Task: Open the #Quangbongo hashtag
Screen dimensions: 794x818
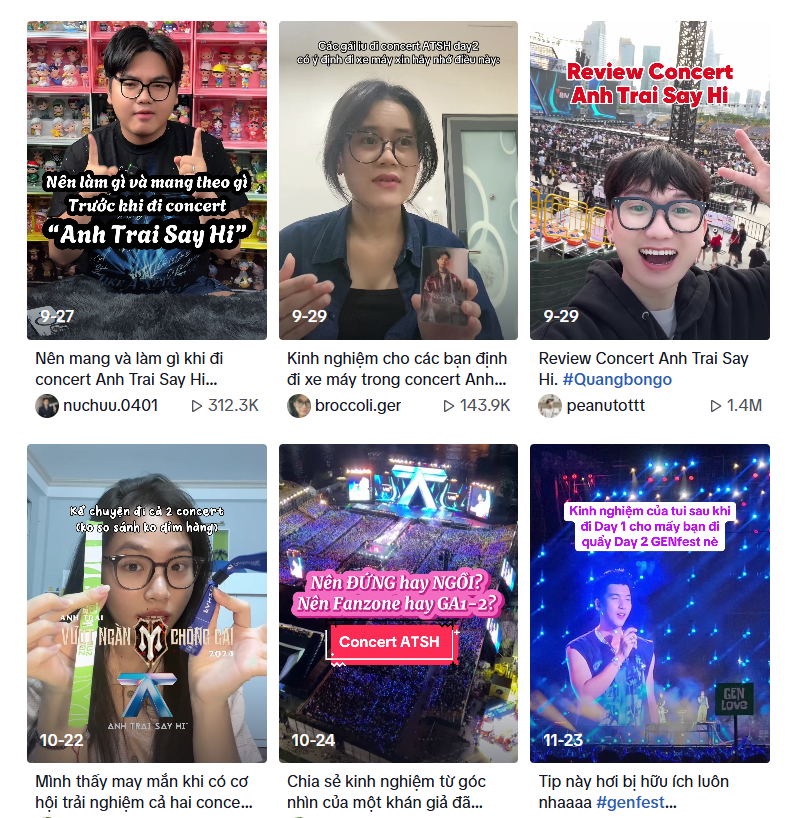Action: [617, 380]
